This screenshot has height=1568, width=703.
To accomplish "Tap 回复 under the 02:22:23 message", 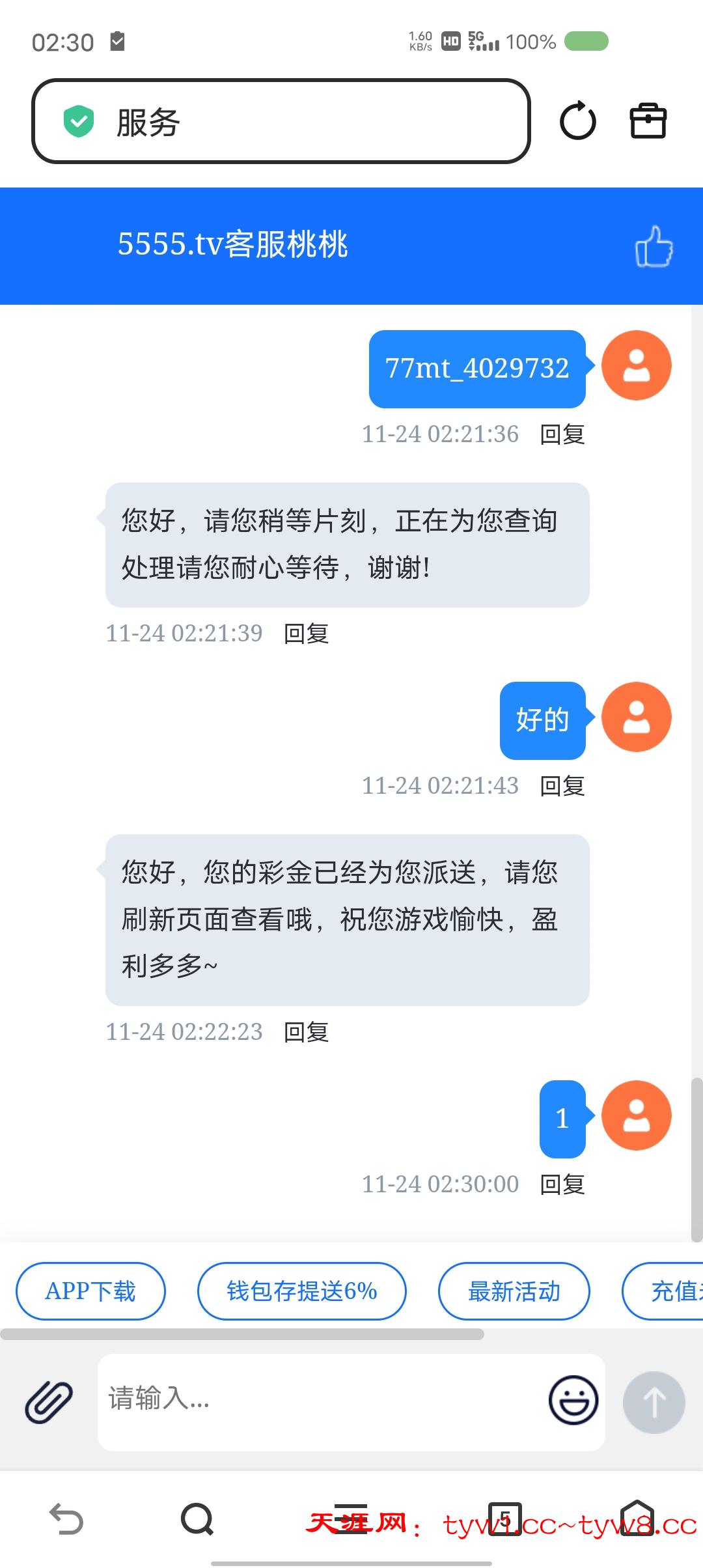I will pyautogui.click(x=306, y=1032).
